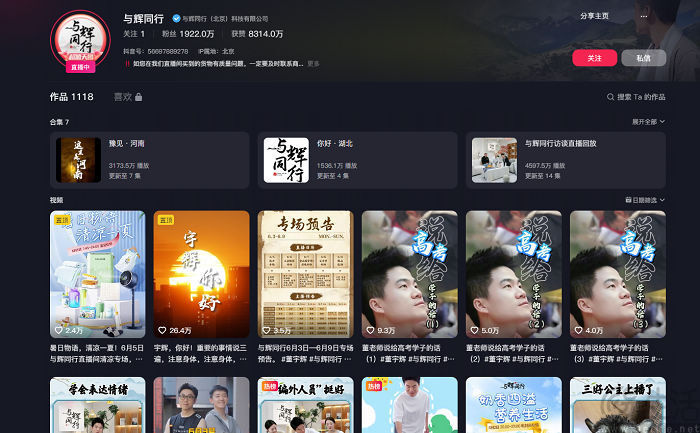Send a private message via 私信

(x=643, y=58)
